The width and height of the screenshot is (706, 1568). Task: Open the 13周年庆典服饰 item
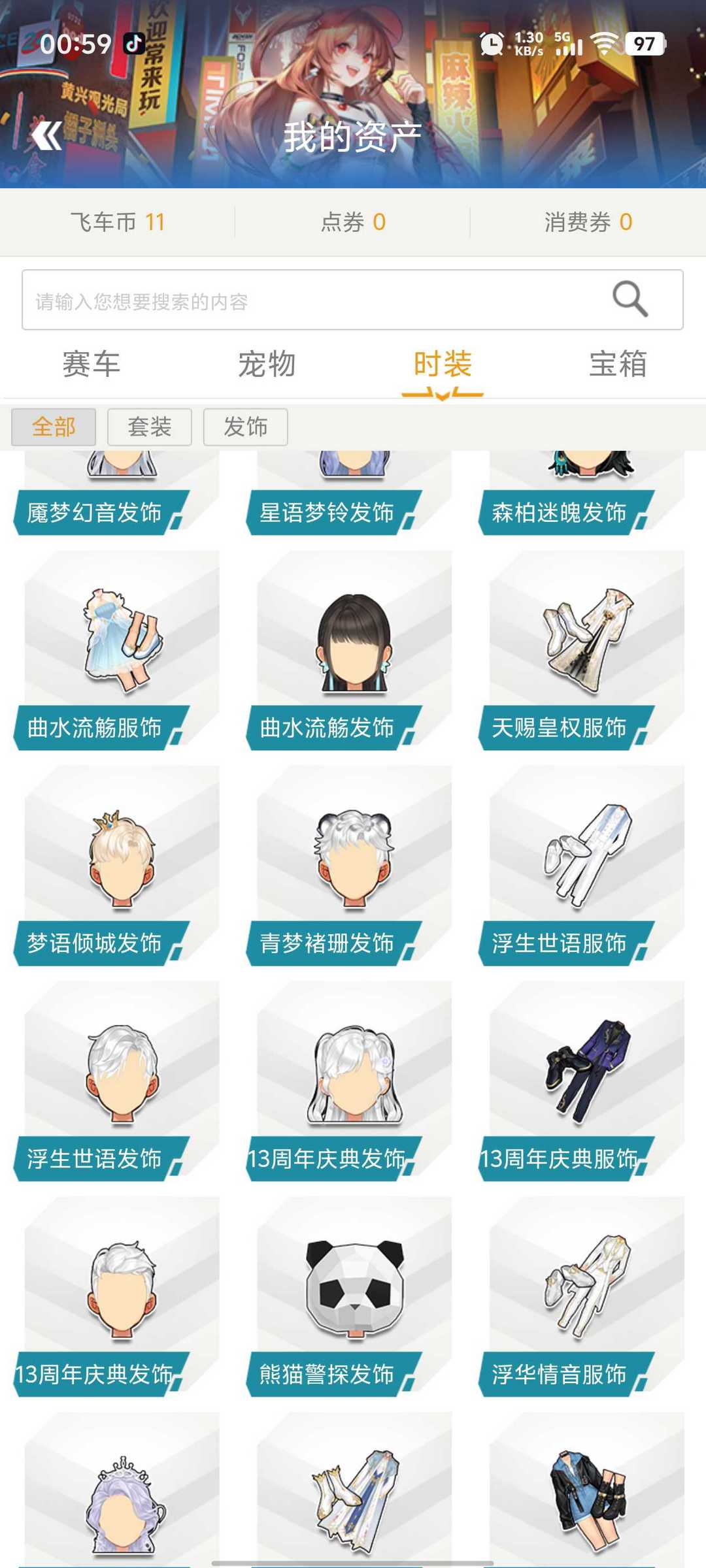point(586,1078)
